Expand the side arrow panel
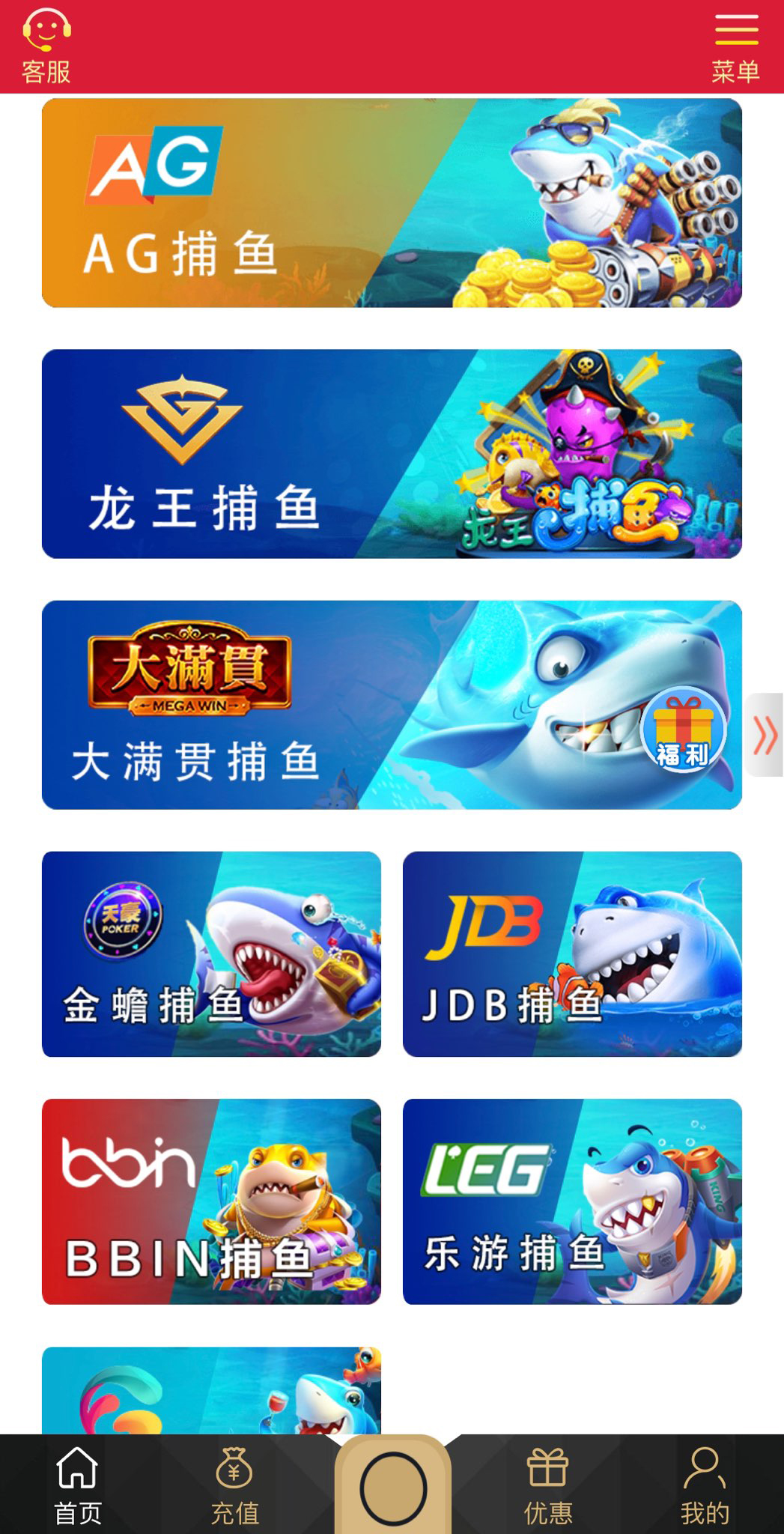 (765, 735)
